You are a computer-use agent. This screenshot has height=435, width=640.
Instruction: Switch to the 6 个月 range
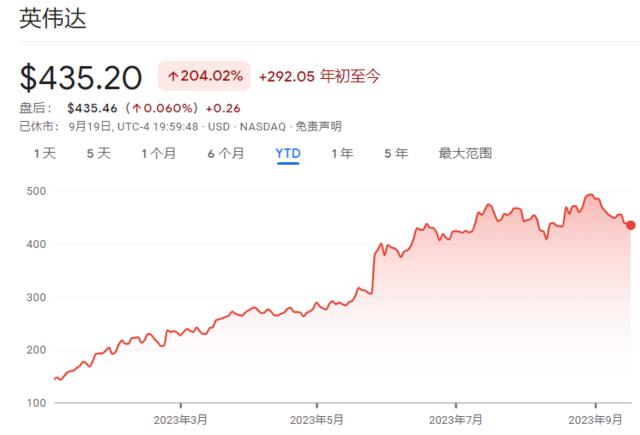tap(226, 153)
